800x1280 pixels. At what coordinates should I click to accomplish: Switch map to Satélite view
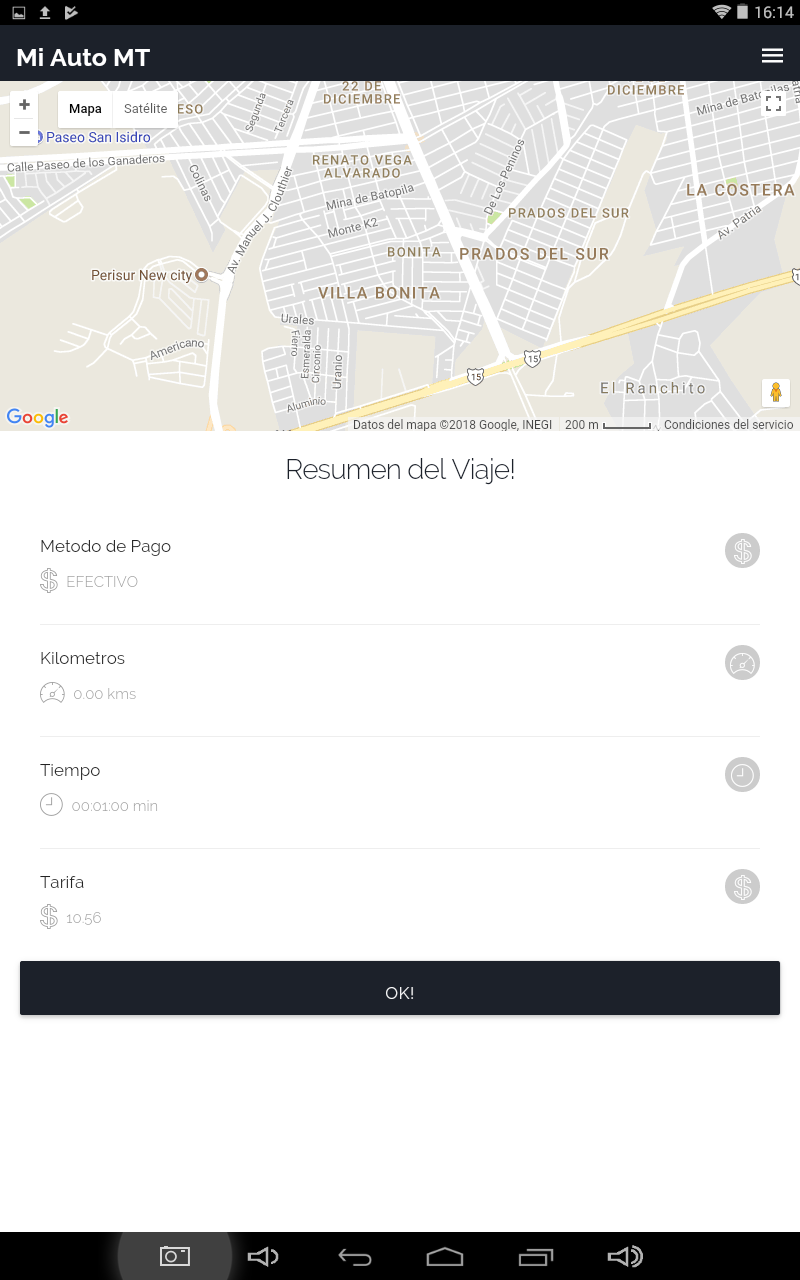pos(145,109)
